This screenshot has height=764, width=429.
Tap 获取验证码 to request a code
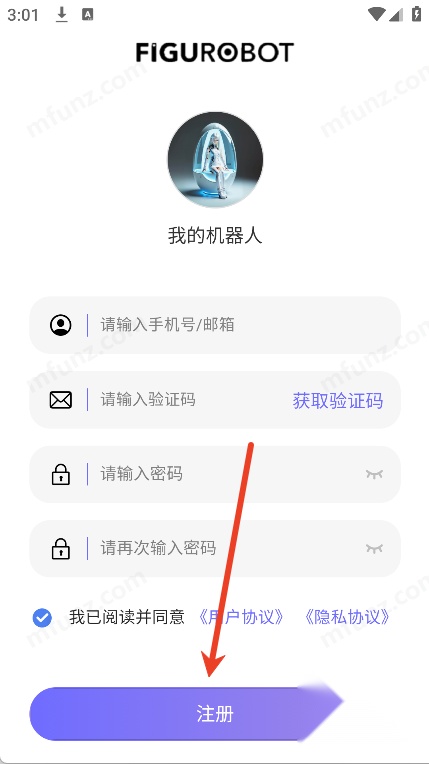pyautogui.click(x=337, y=401)
